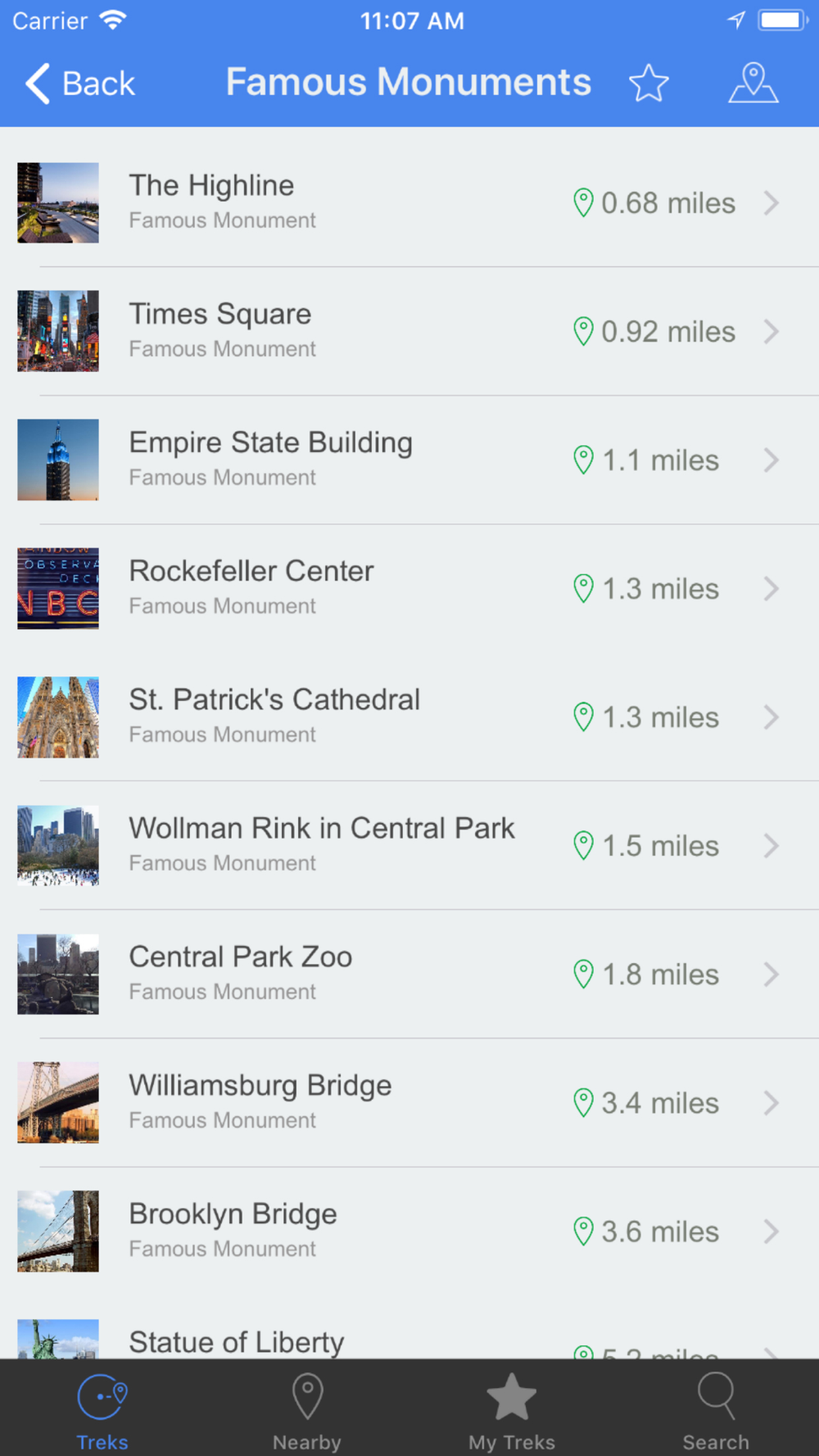
Task: Open Rockefeller Center monument
Action: [409, 588]
